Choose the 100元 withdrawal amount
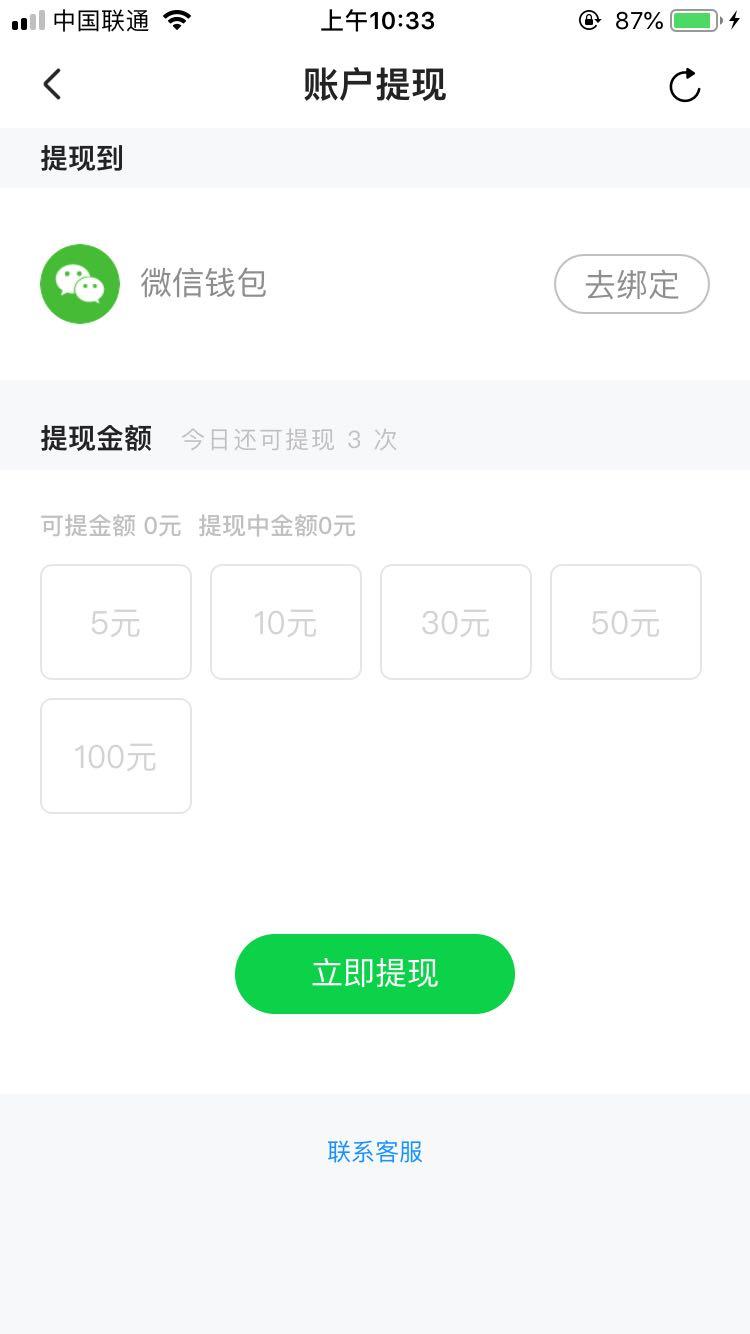 point(116,756)
